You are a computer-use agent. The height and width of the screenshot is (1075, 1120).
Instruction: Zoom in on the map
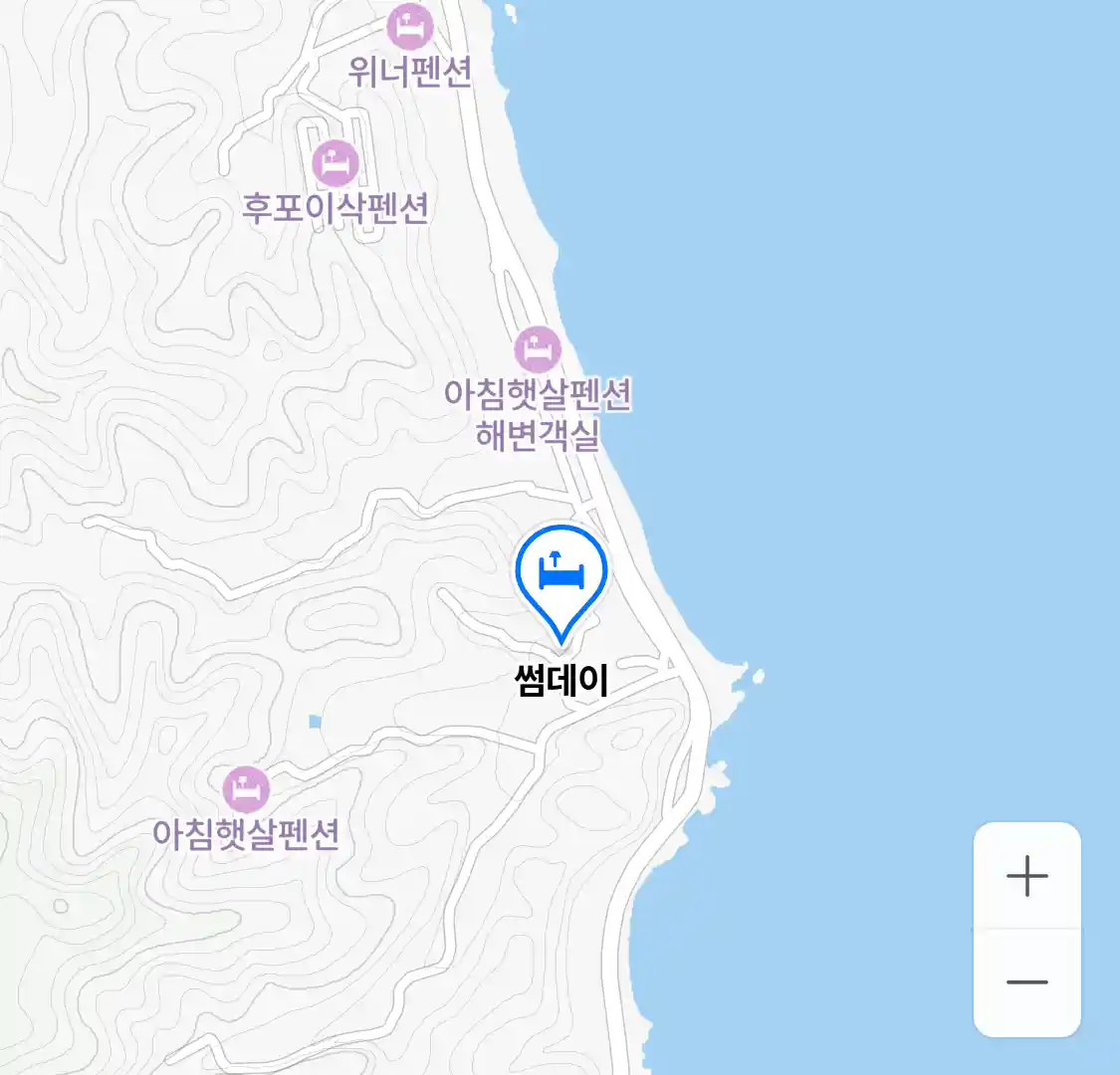click(x=1026, y=877)
